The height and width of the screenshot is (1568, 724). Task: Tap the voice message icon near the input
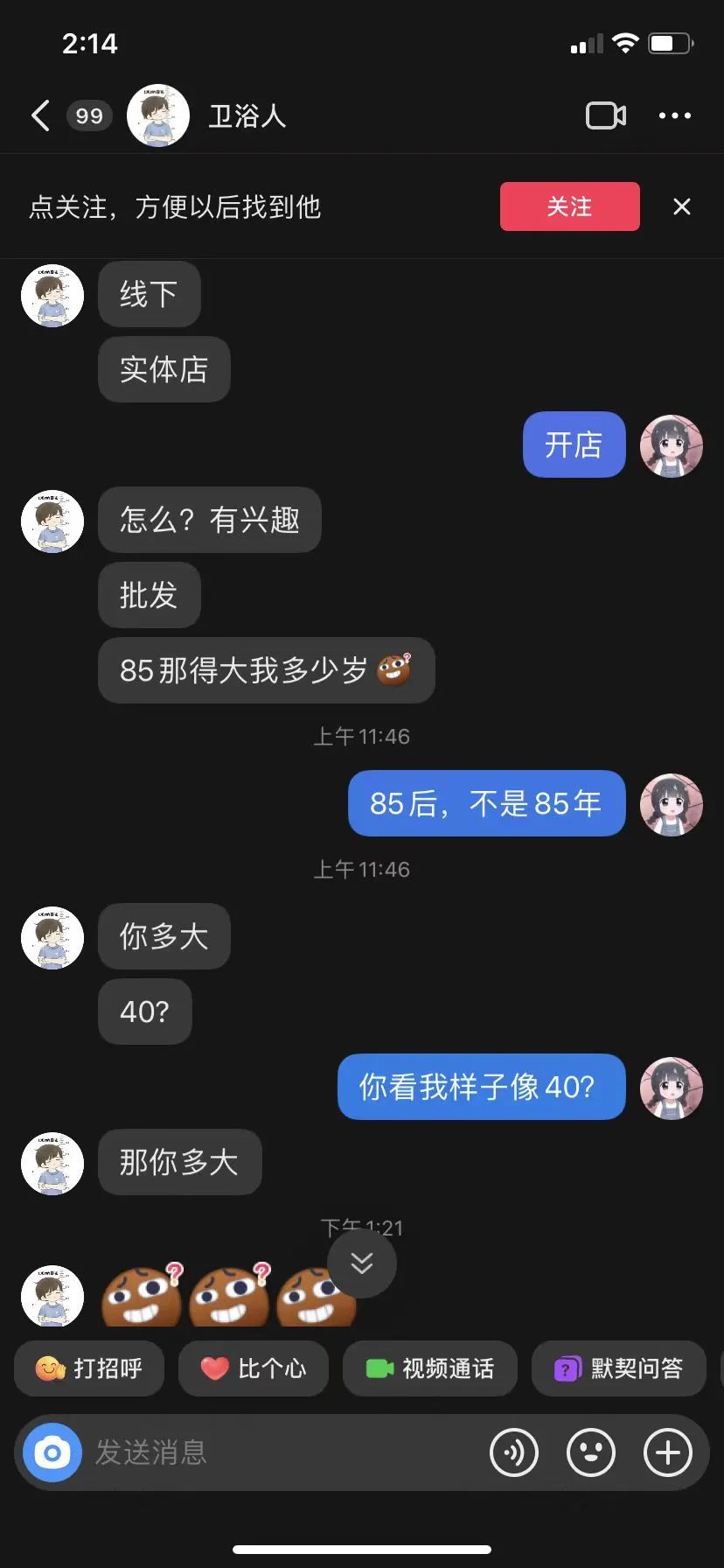514,1452
